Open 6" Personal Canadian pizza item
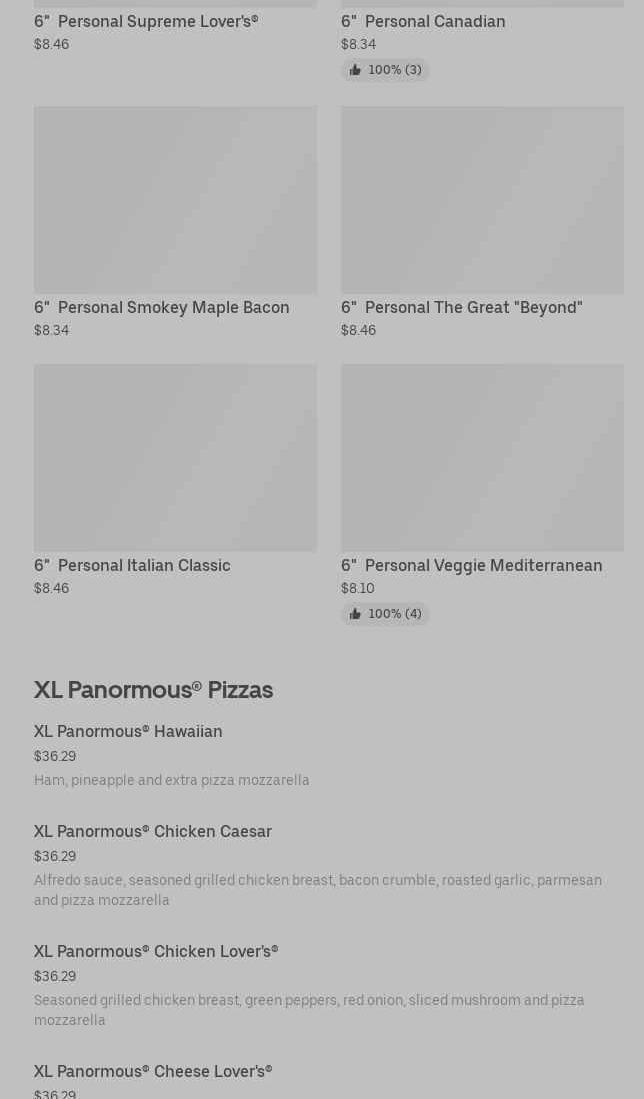Viewport: 644px width, 1099px height. (x=423, y=22)
